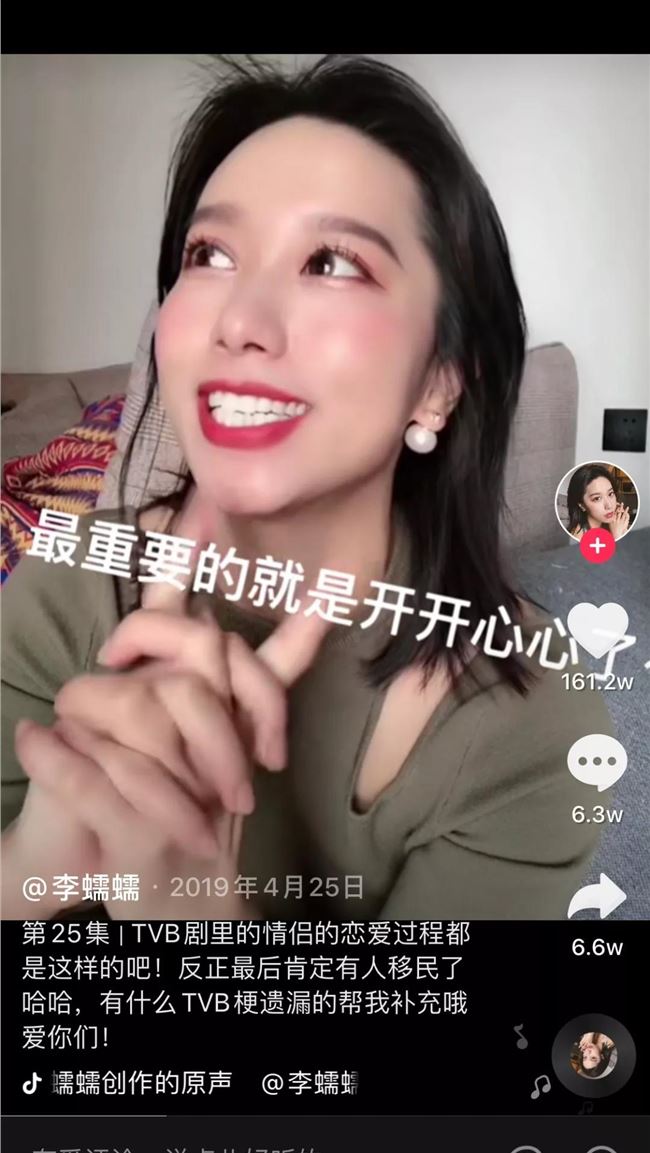650x1153 pixels.
Task: Follow the creator with the plus button
Action: pos(597,547)
